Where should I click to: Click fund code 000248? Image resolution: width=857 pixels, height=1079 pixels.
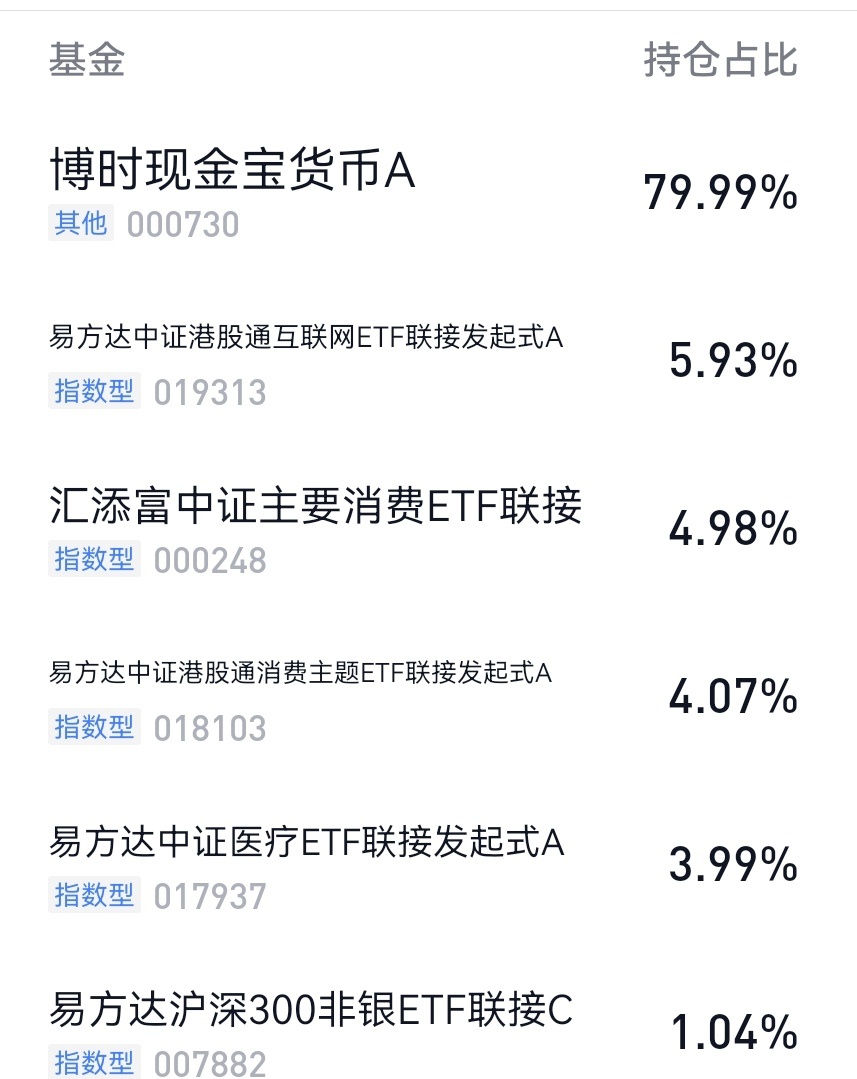point(212,560)
